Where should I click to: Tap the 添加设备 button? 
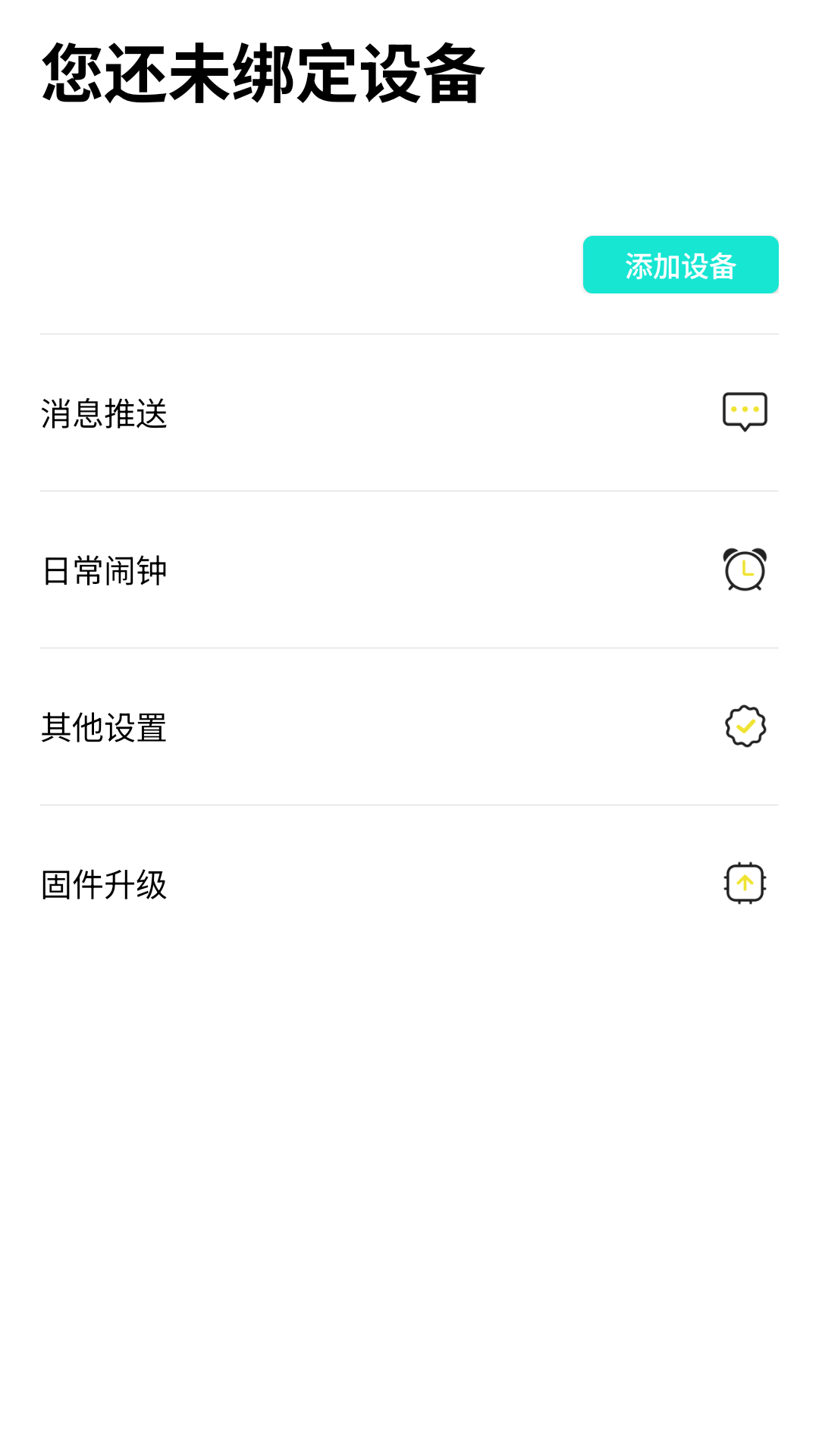(x=680, y=265)
